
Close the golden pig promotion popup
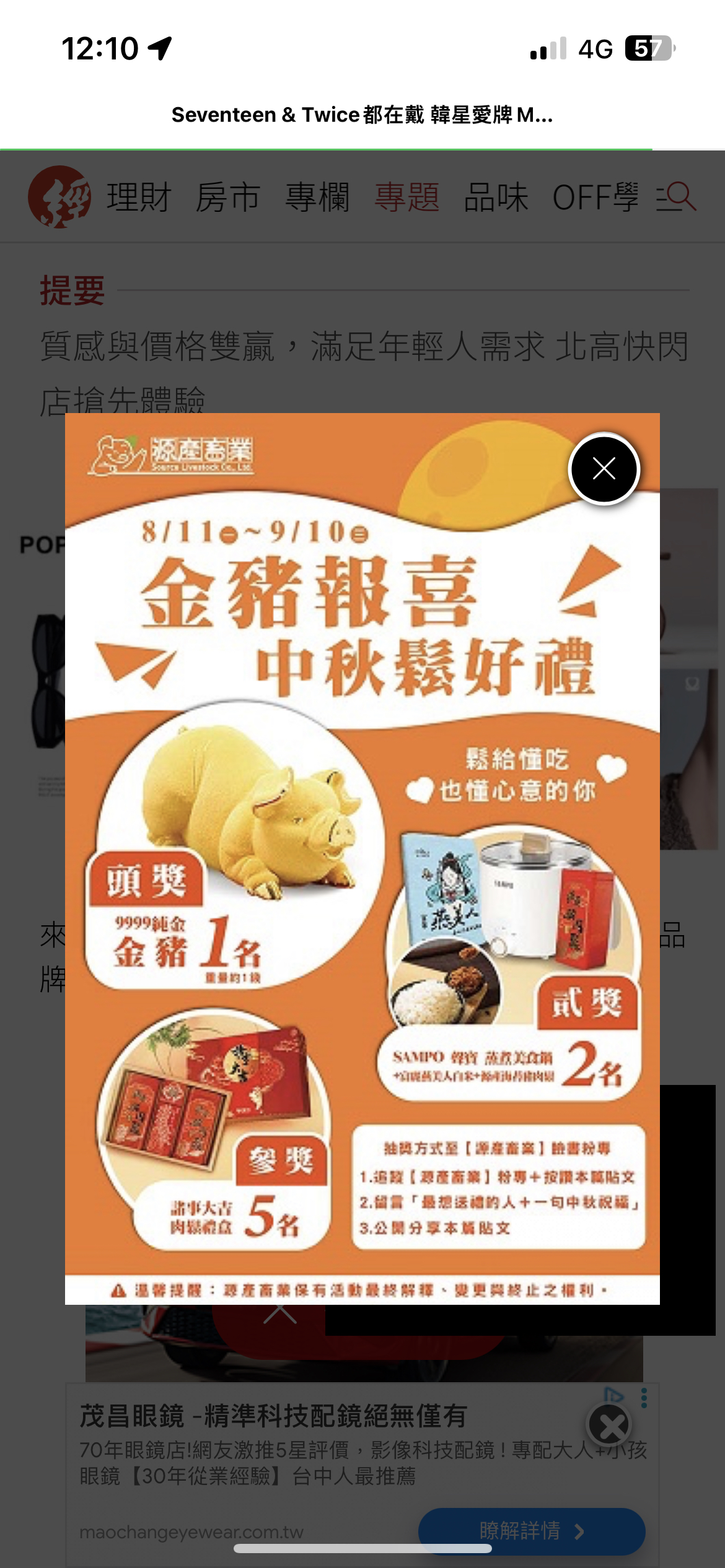[x=604, y=468]
